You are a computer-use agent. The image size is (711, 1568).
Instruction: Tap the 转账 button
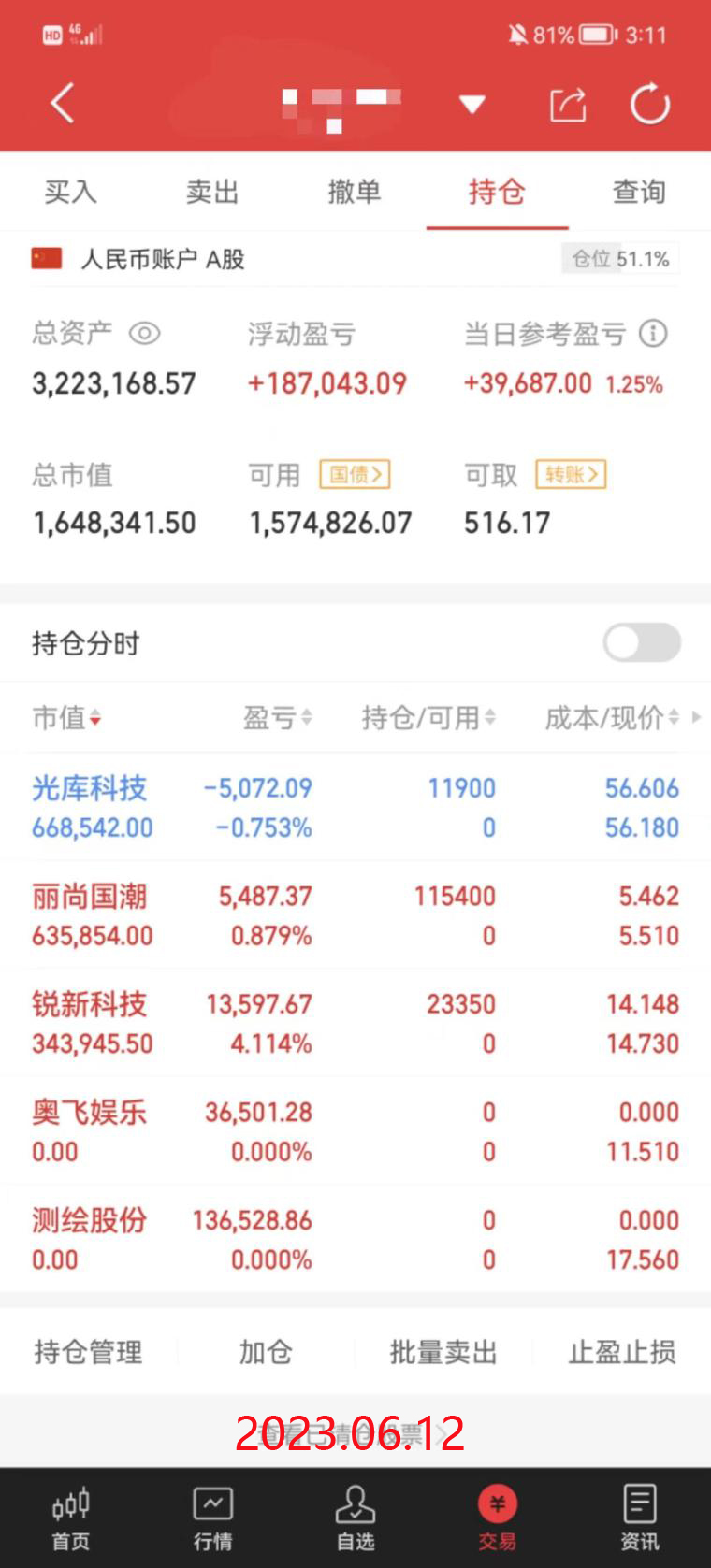(x=571, y=475)
